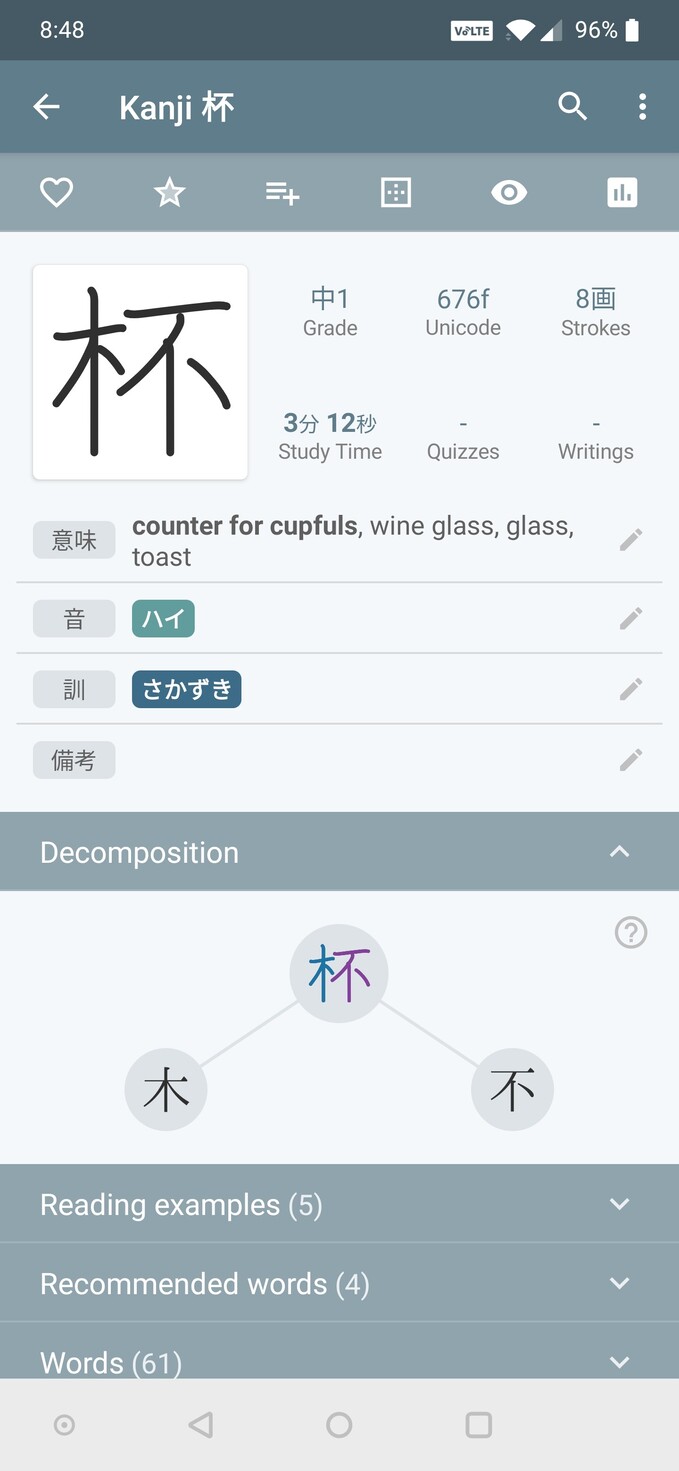679x1471 pixels.
Task: Open the 不 component
Action: [512, 1089]
